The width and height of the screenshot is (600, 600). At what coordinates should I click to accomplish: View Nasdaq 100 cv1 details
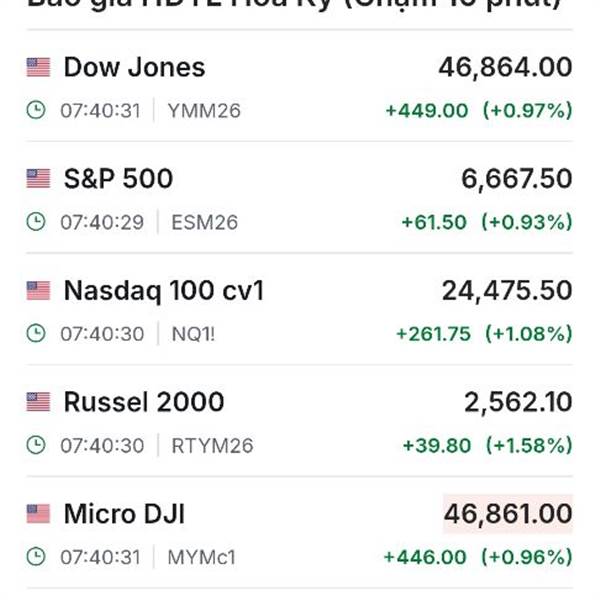click(164, 291)
